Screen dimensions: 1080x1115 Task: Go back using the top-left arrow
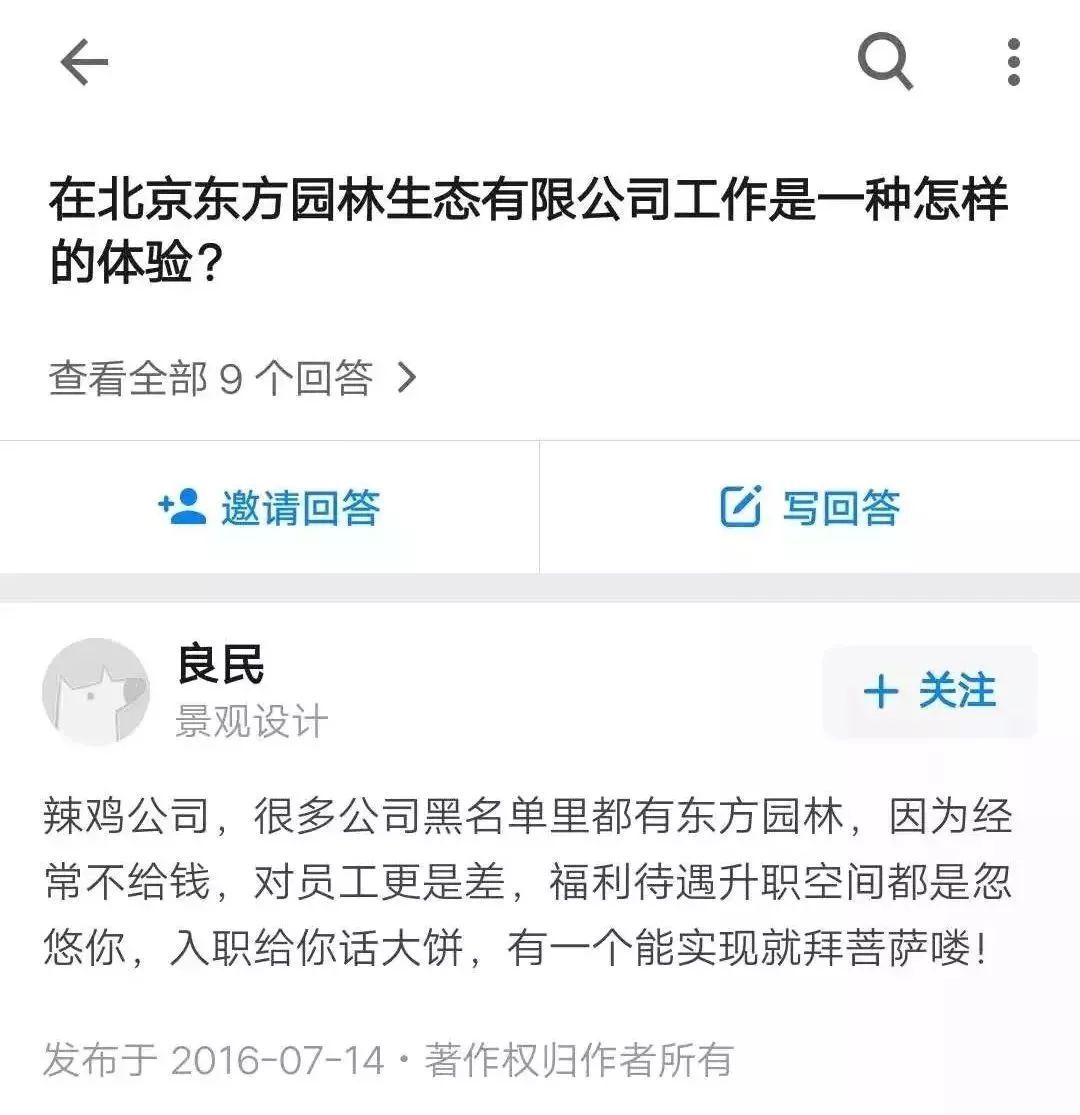coord(84,63)
